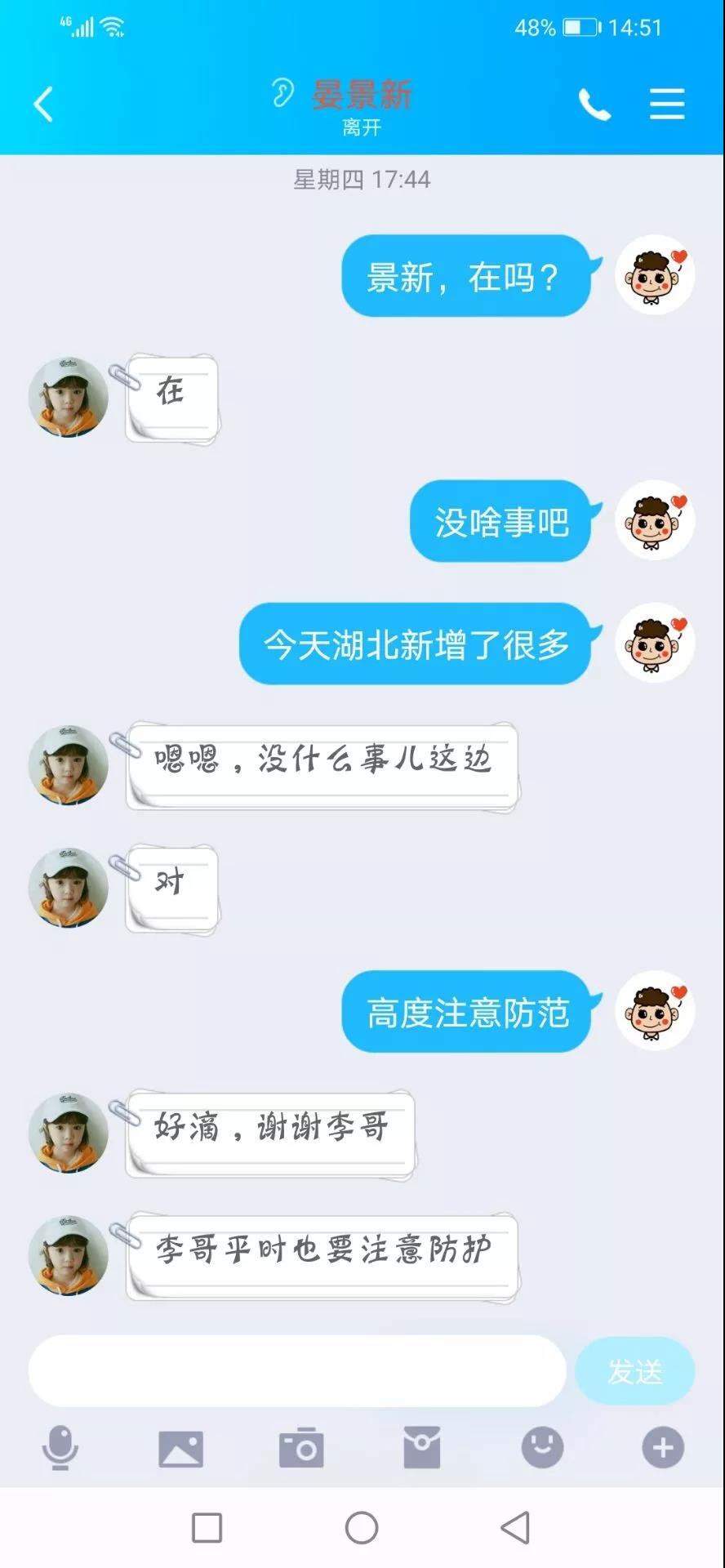The image size is (725, 1568).
Task: View 晏景新's avatar beside the 在 message
Action: (69, 397)
